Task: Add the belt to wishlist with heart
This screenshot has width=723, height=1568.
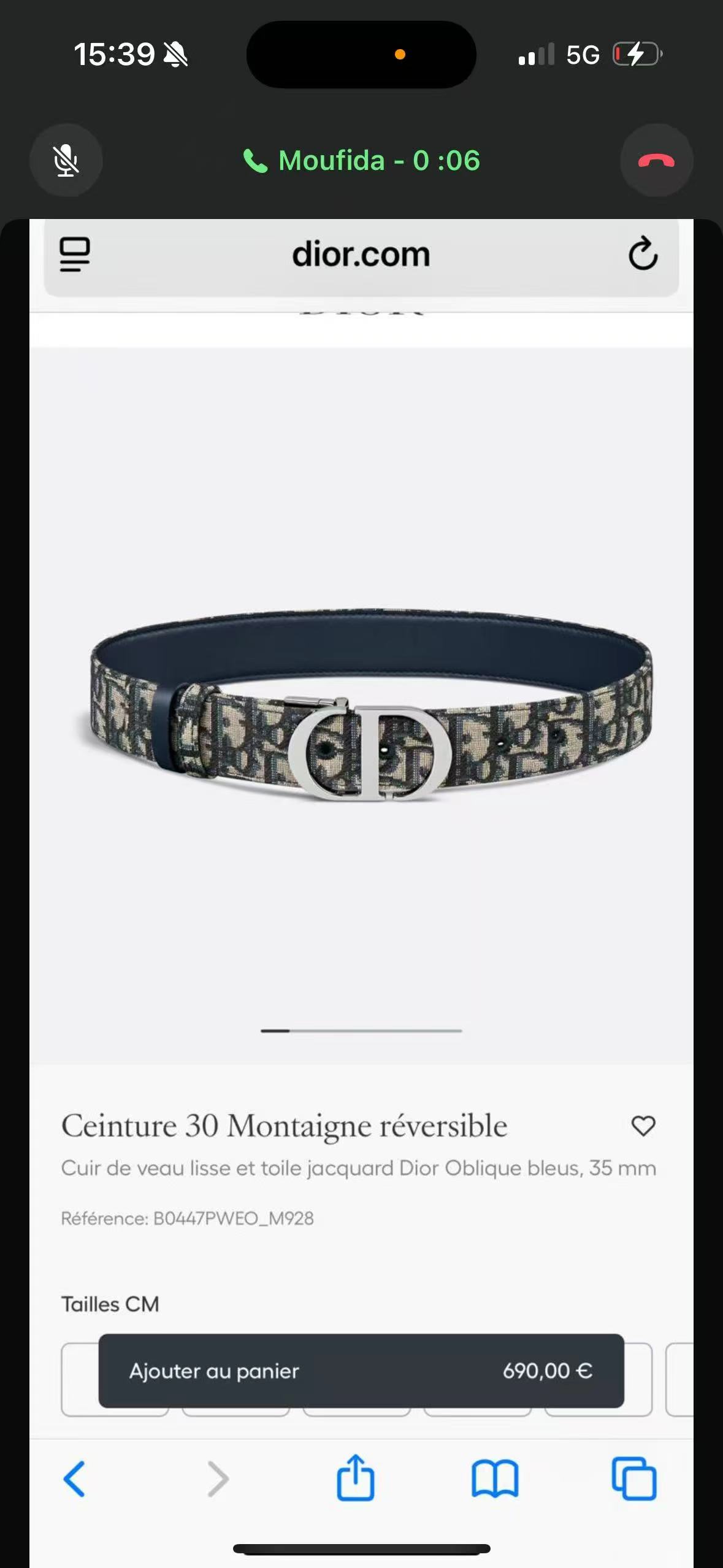Action: pos(643,1126)
